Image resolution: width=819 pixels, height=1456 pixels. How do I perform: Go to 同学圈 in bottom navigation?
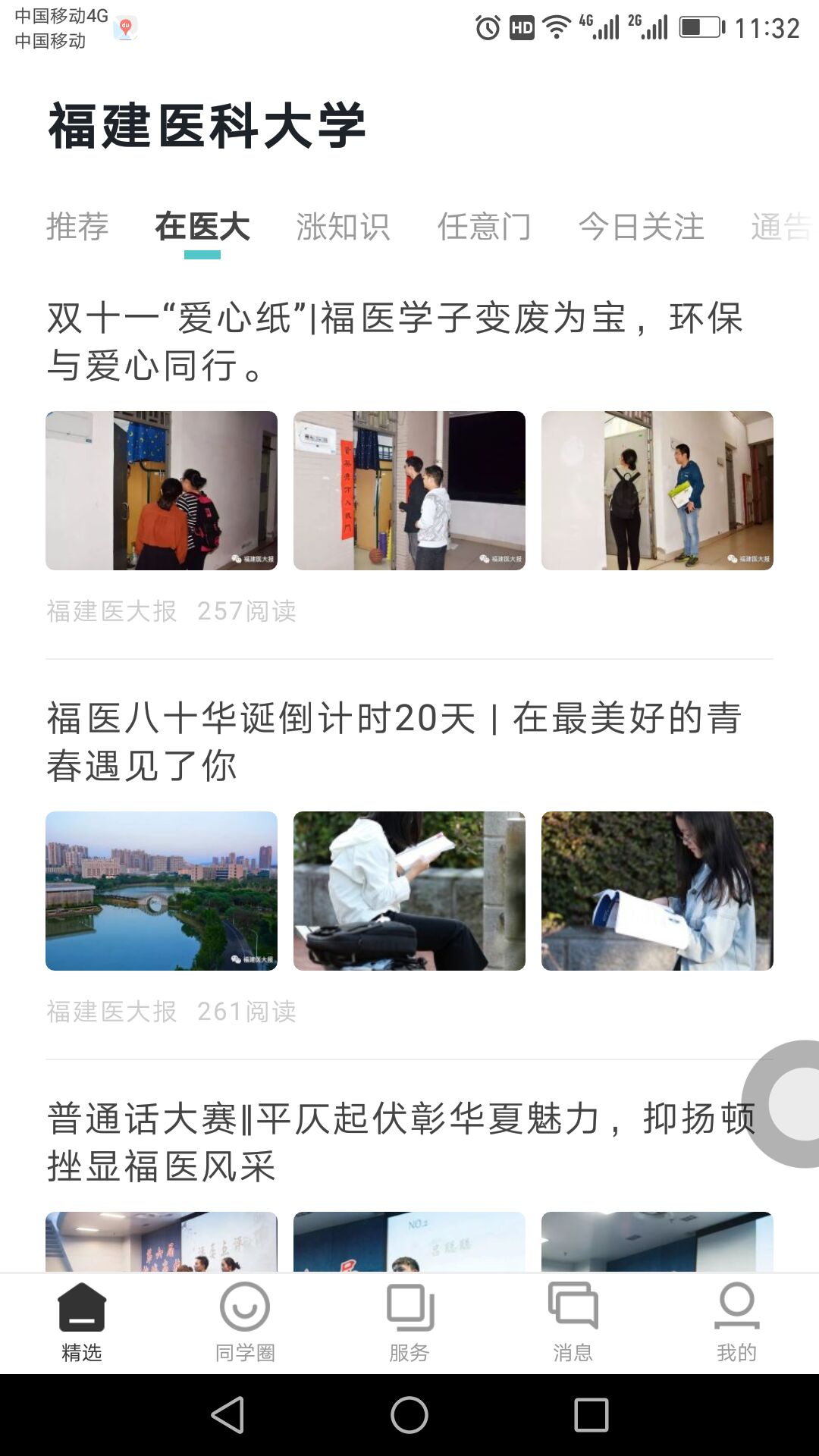245,1322
